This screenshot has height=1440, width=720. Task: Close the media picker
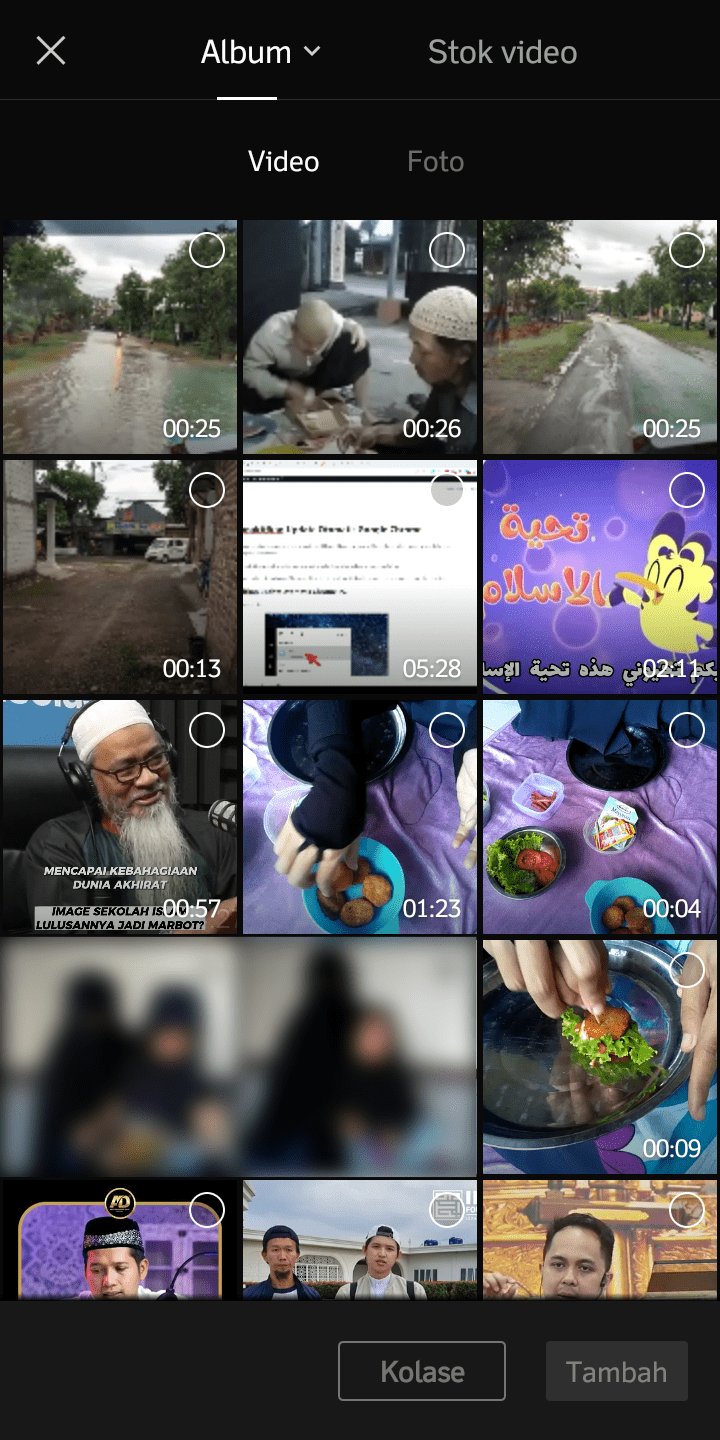pos(51,51)
